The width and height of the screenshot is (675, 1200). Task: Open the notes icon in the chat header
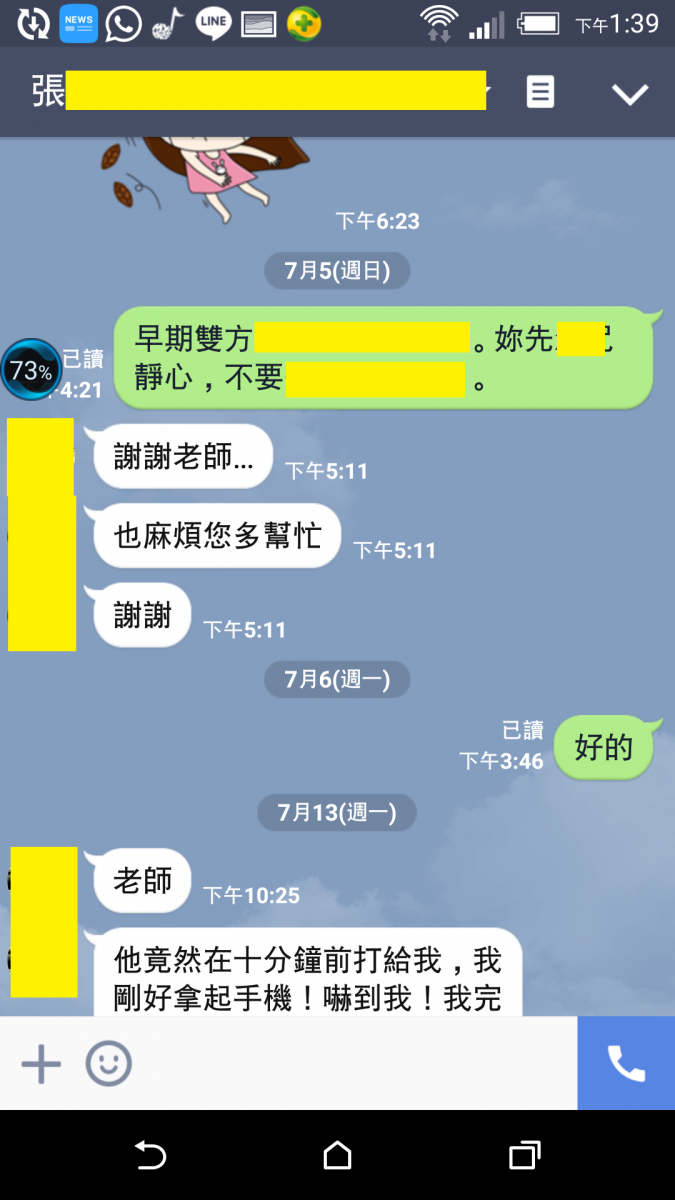coord(540,93)
